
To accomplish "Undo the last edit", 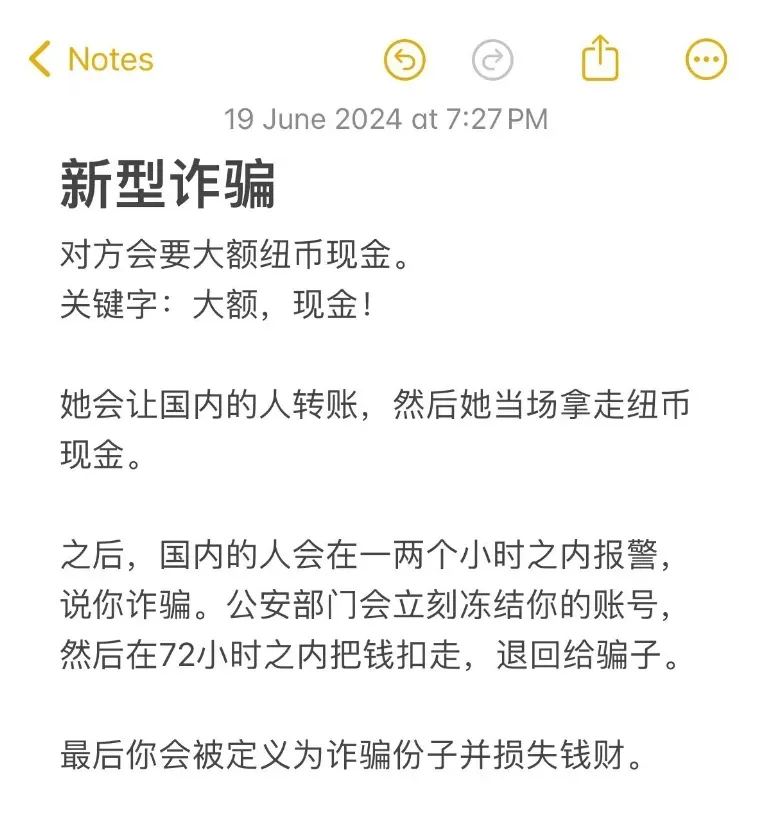I will click(405, 60).
